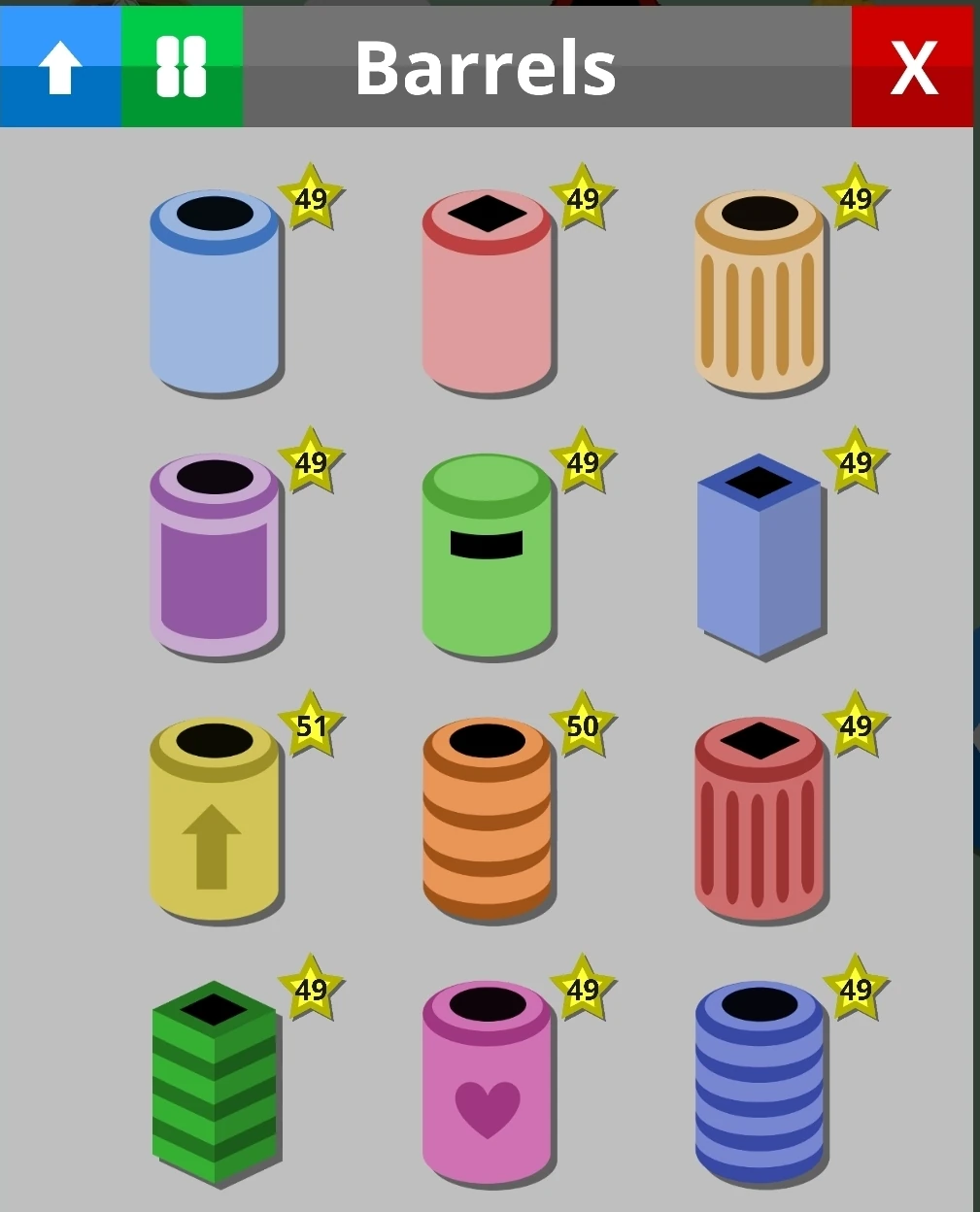Choose the tan barrel with vertical stripes
The height and width of the screenshot is (1212, 980).
pyautogui.click(x=760, y=292)
